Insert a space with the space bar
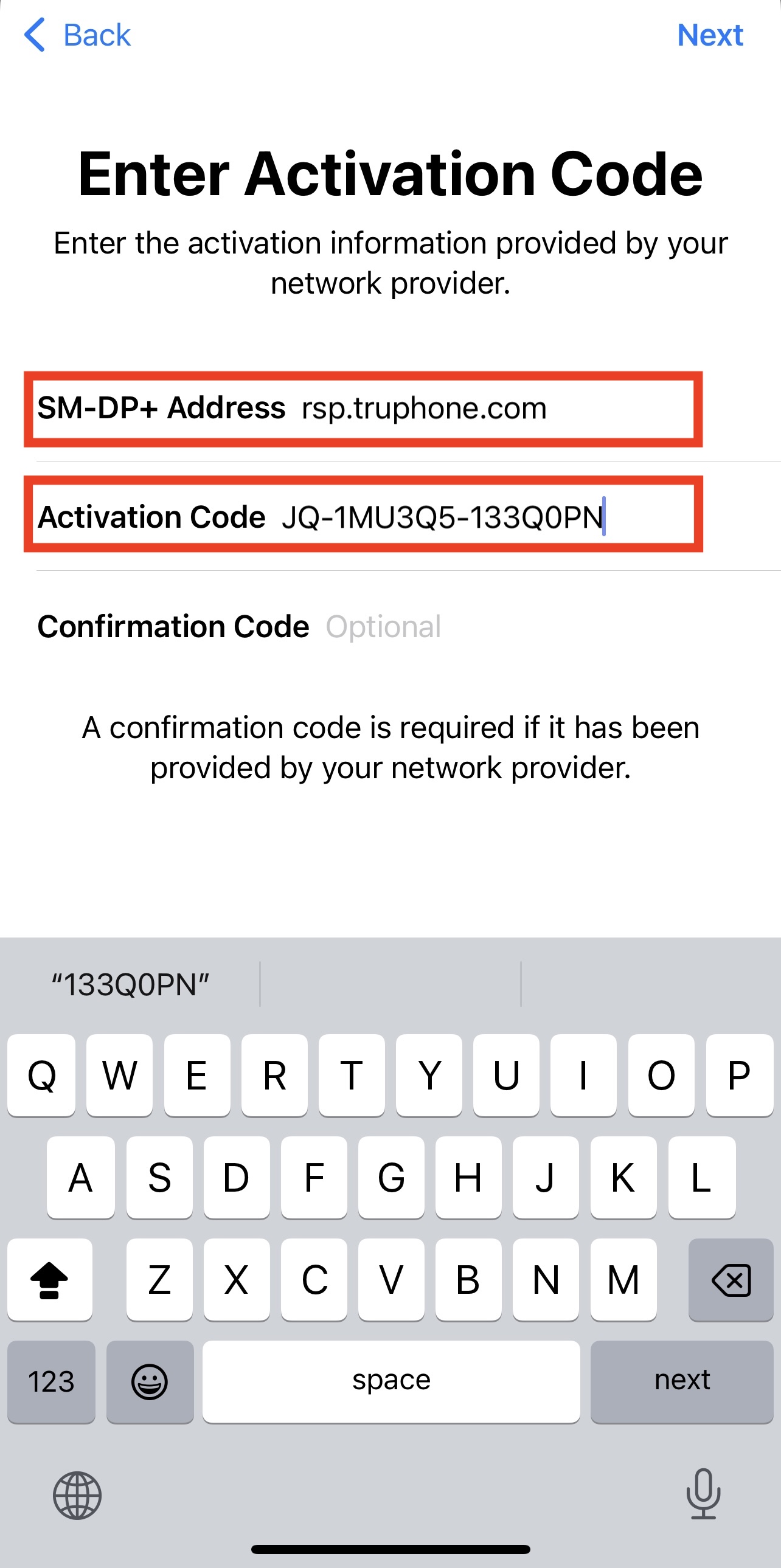The height and width of the screenshot is (1568, 781). (x=391, y=1381)
